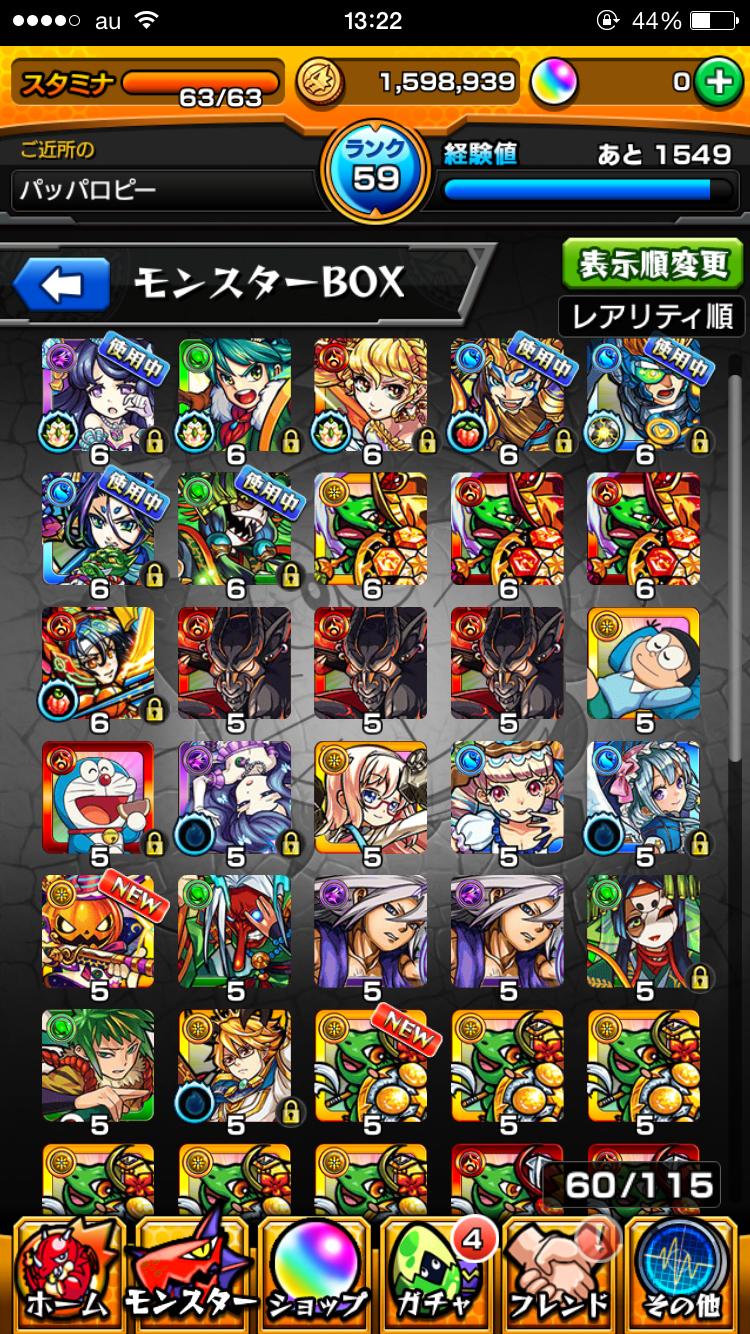Screen dimensions: 750x1334
Task: Open the ショップ tab
Action: click(x=316, y=1273)
